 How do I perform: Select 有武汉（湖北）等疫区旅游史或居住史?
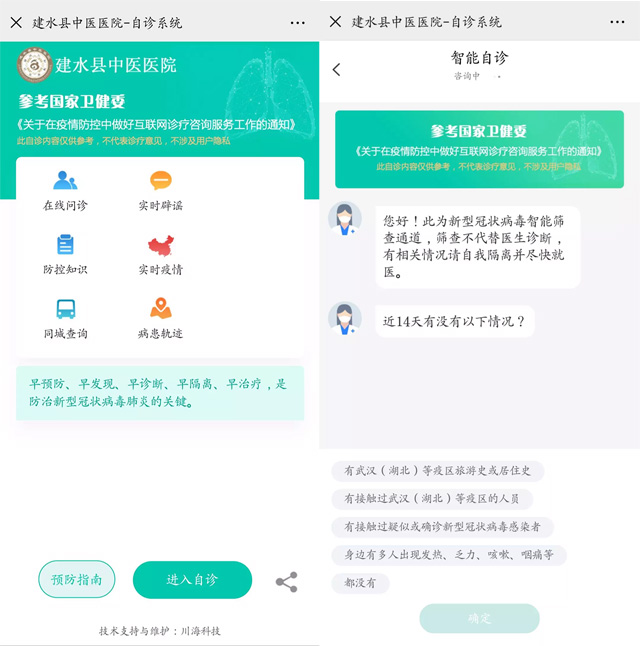(x=437, y=470)
